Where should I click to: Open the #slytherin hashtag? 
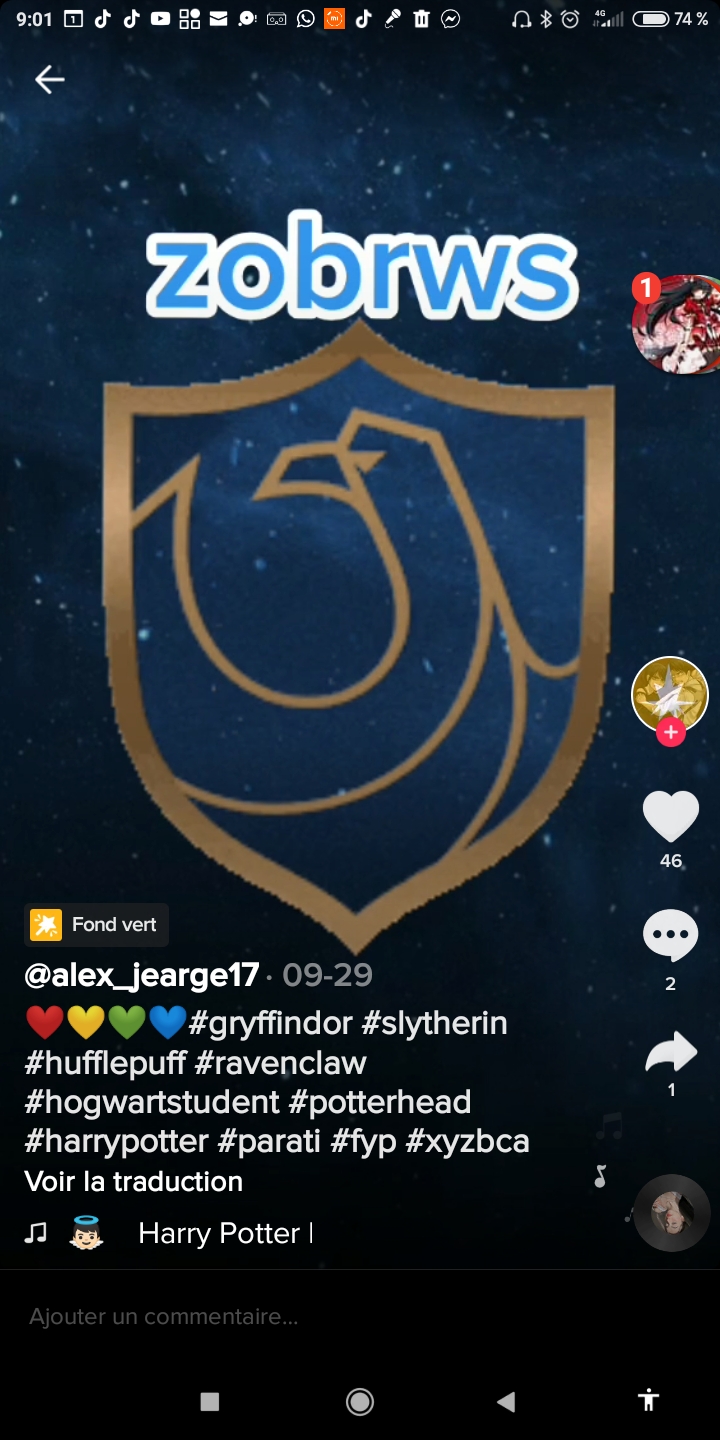pyautogui.click(x=434, y=1024)
